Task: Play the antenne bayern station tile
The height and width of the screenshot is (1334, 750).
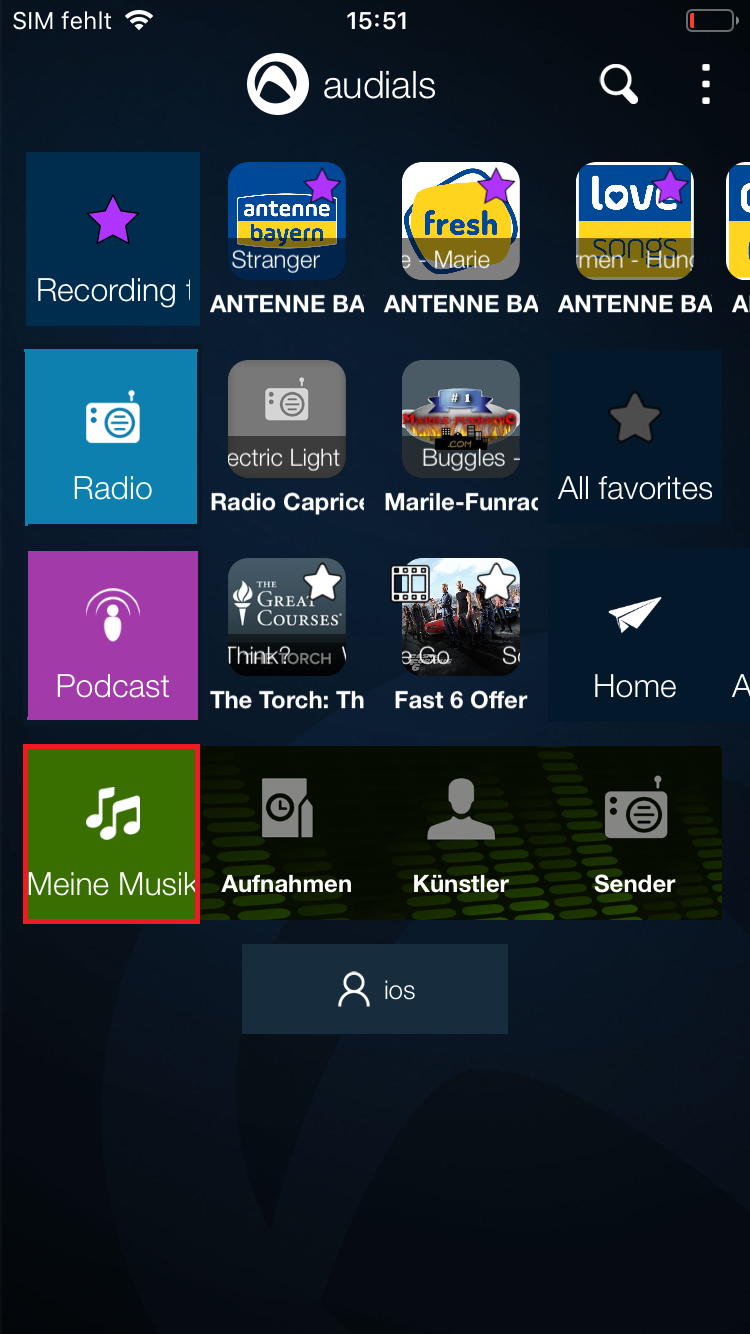Action: tap(287, 239)
